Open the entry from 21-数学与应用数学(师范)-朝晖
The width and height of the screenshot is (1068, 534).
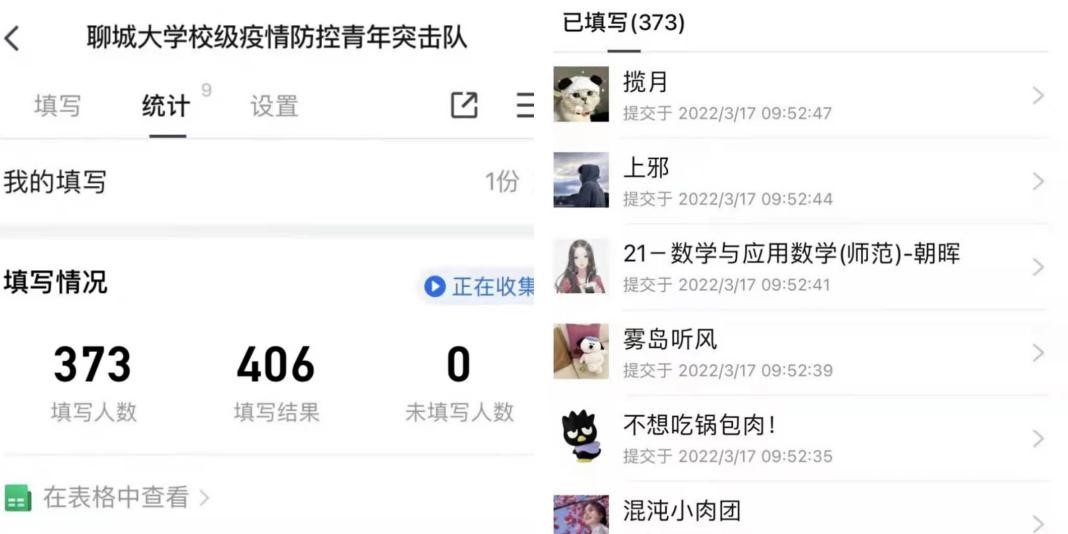(800, 267)
